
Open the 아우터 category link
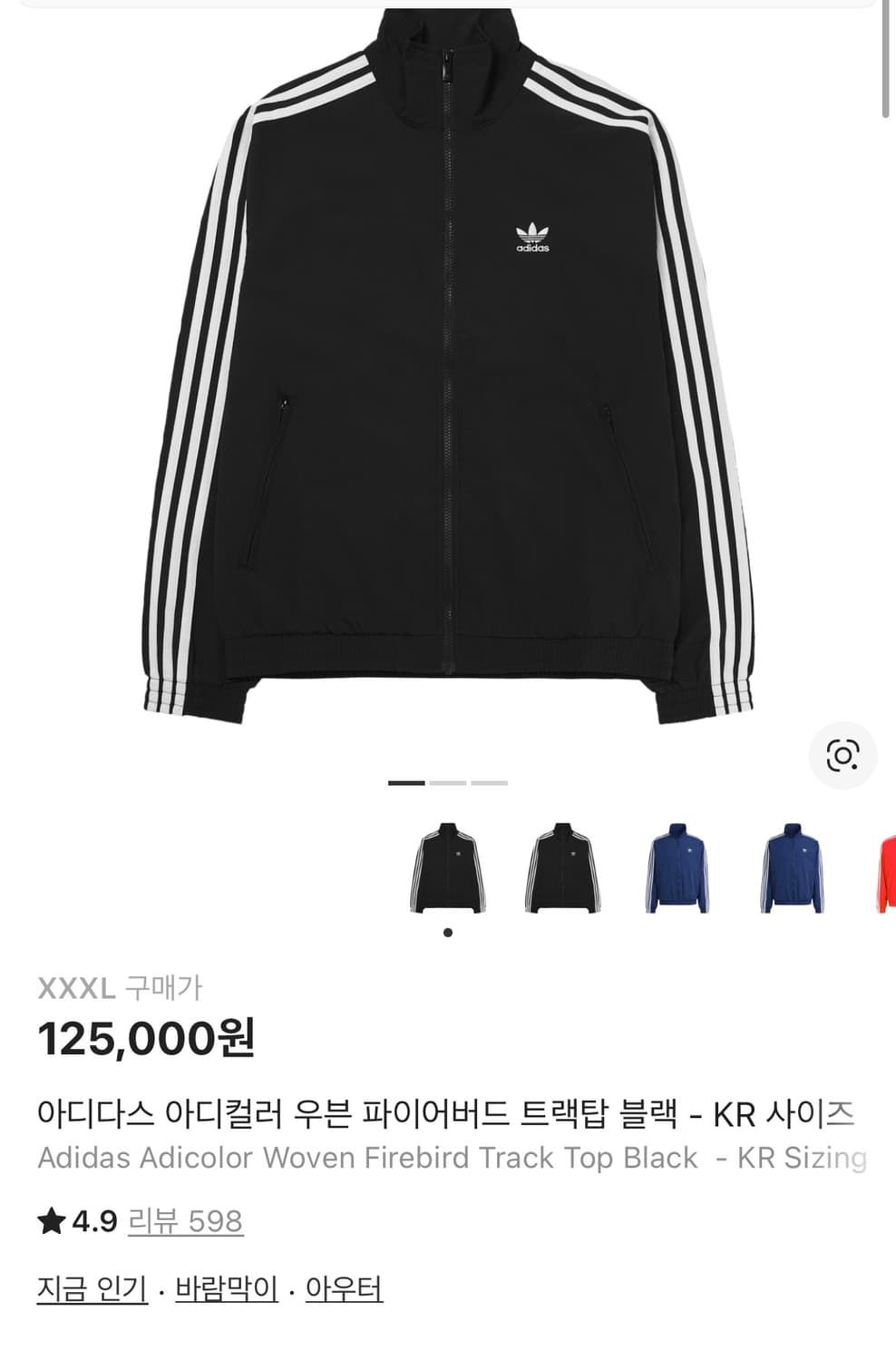(349, 1286)
